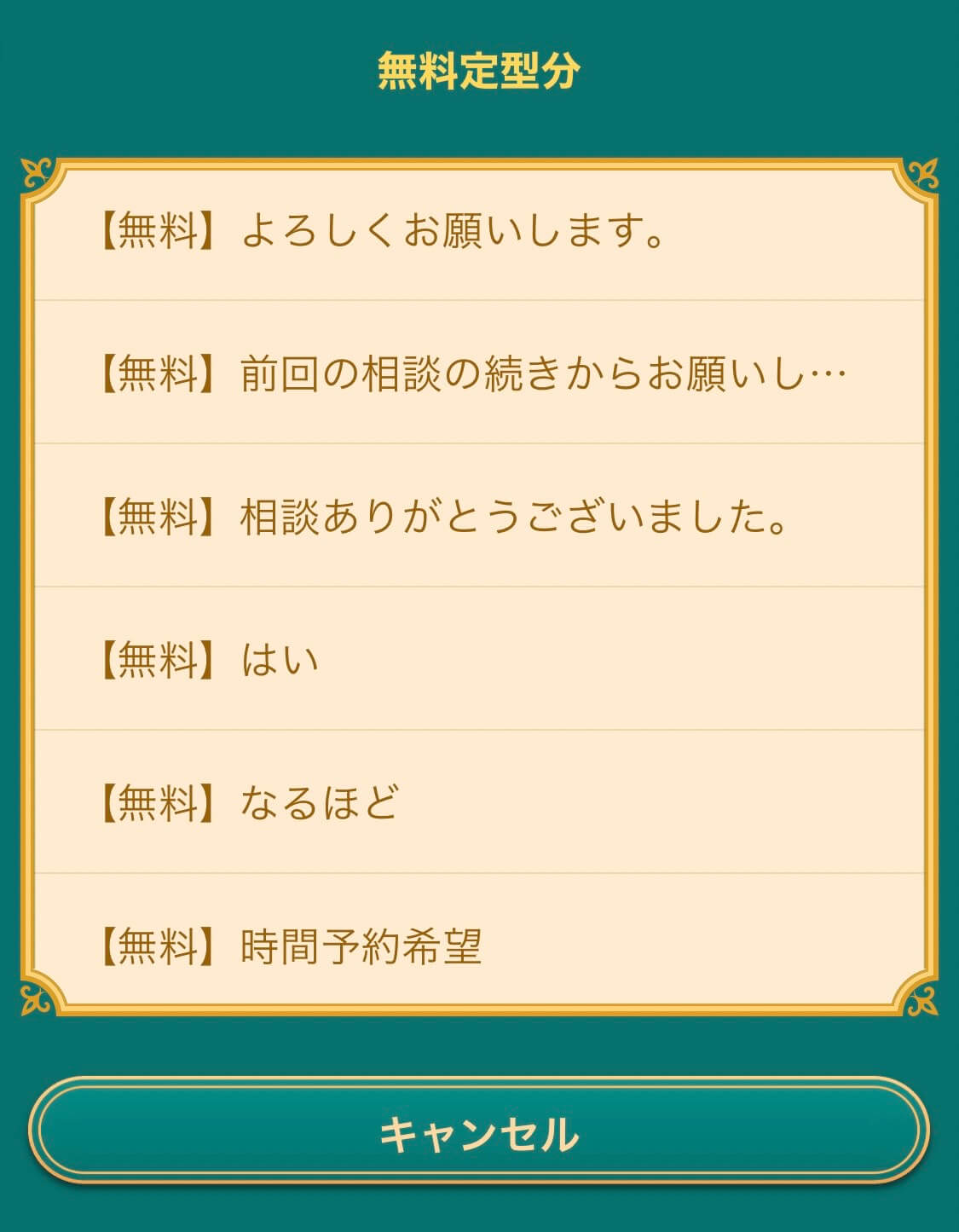Choose the 前回の相談の続きから phrase
Viewport: 959px width, 1232px height.
479,373
